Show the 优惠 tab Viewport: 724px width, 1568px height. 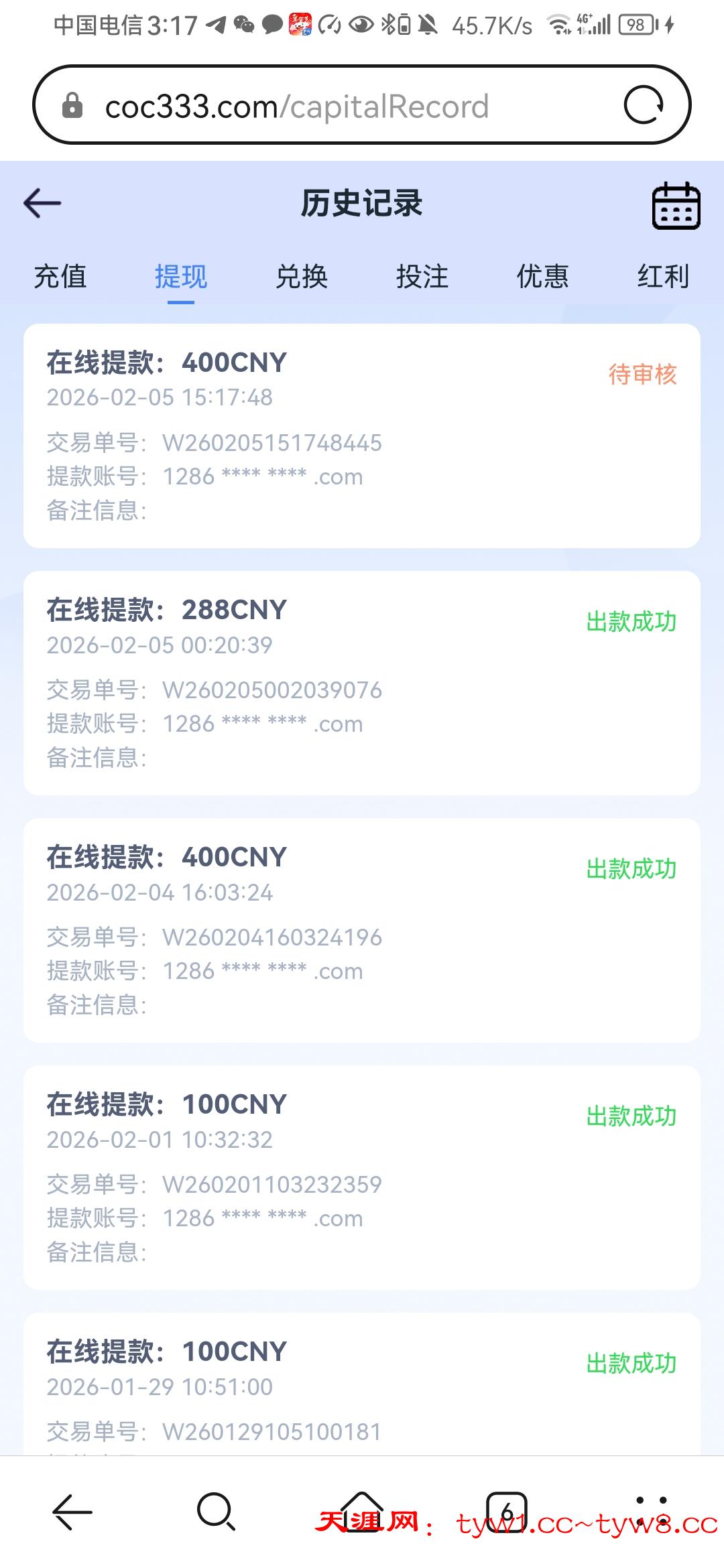point(543,277)
